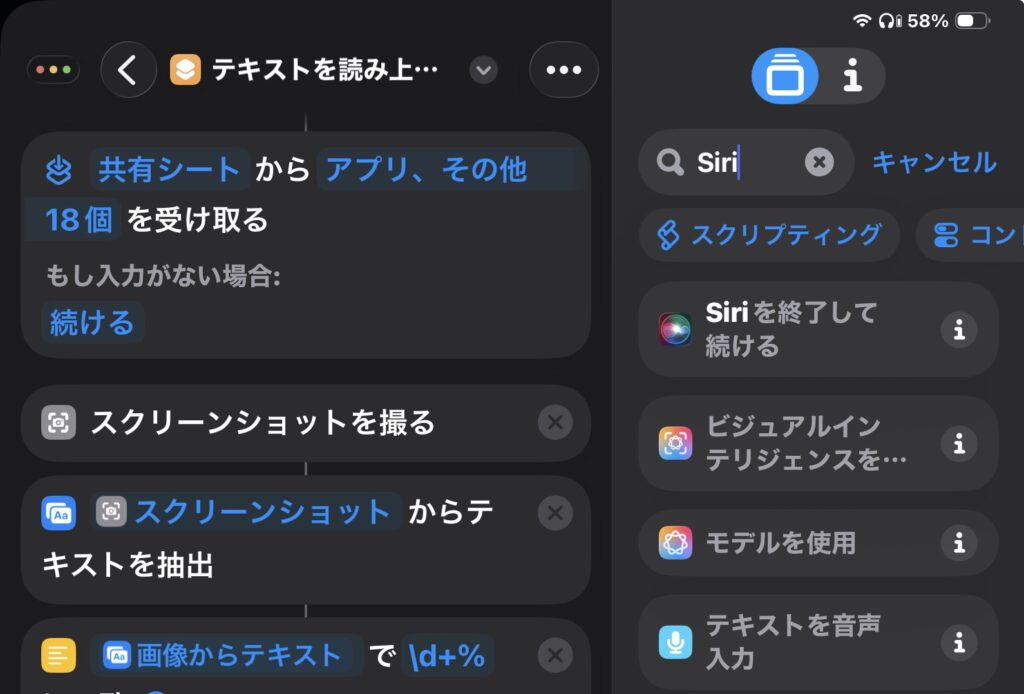Clear the Siri search text
Screen dimensions: 1024x694
coord(819,162)
